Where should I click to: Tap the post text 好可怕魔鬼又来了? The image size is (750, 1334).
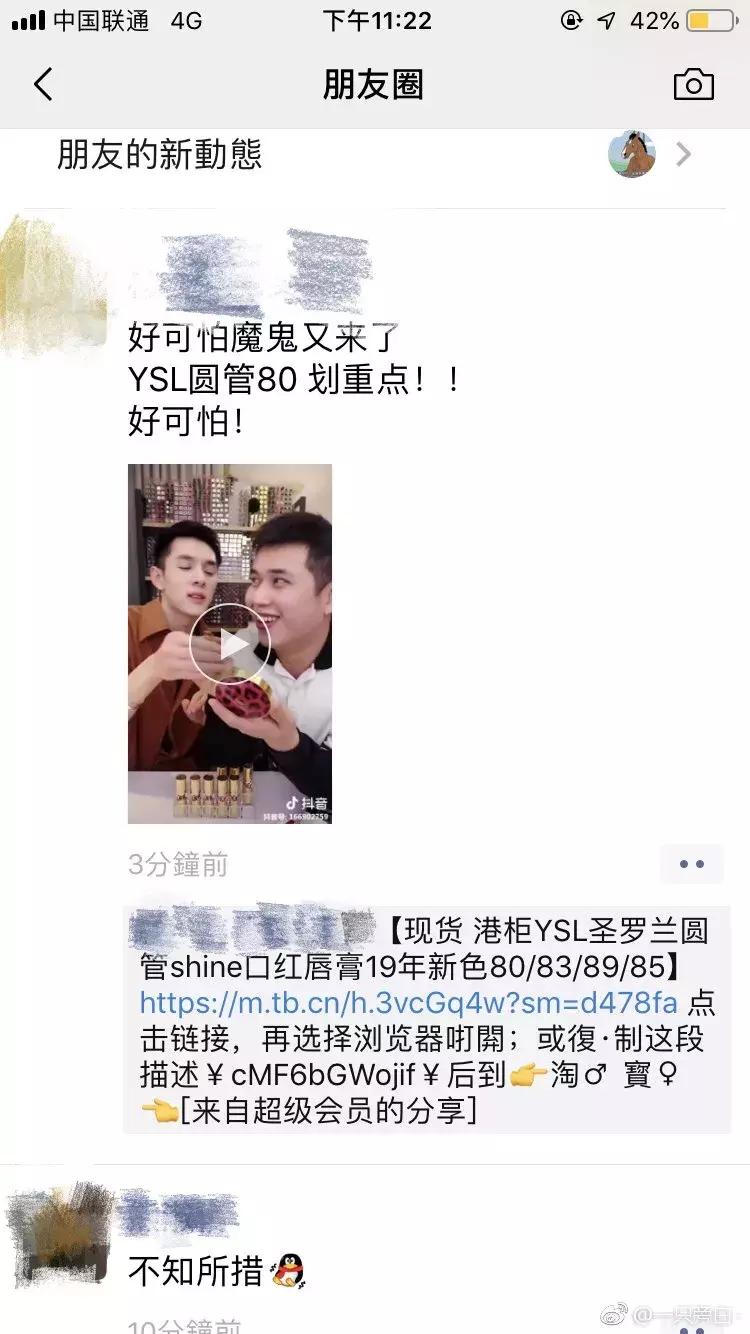tap(257, 336)
